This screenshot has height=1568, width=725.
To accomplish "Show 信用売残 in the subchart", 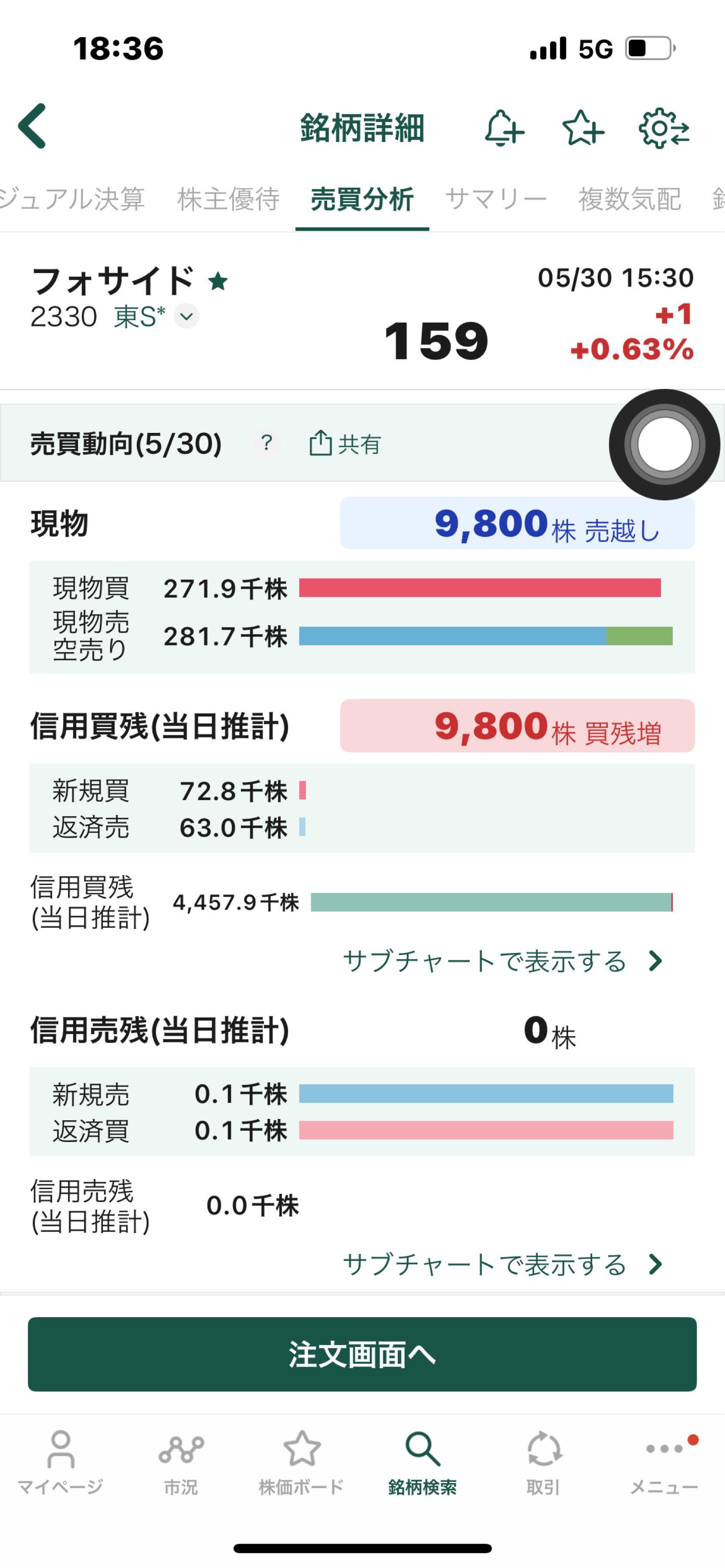I will [503, 1264].
